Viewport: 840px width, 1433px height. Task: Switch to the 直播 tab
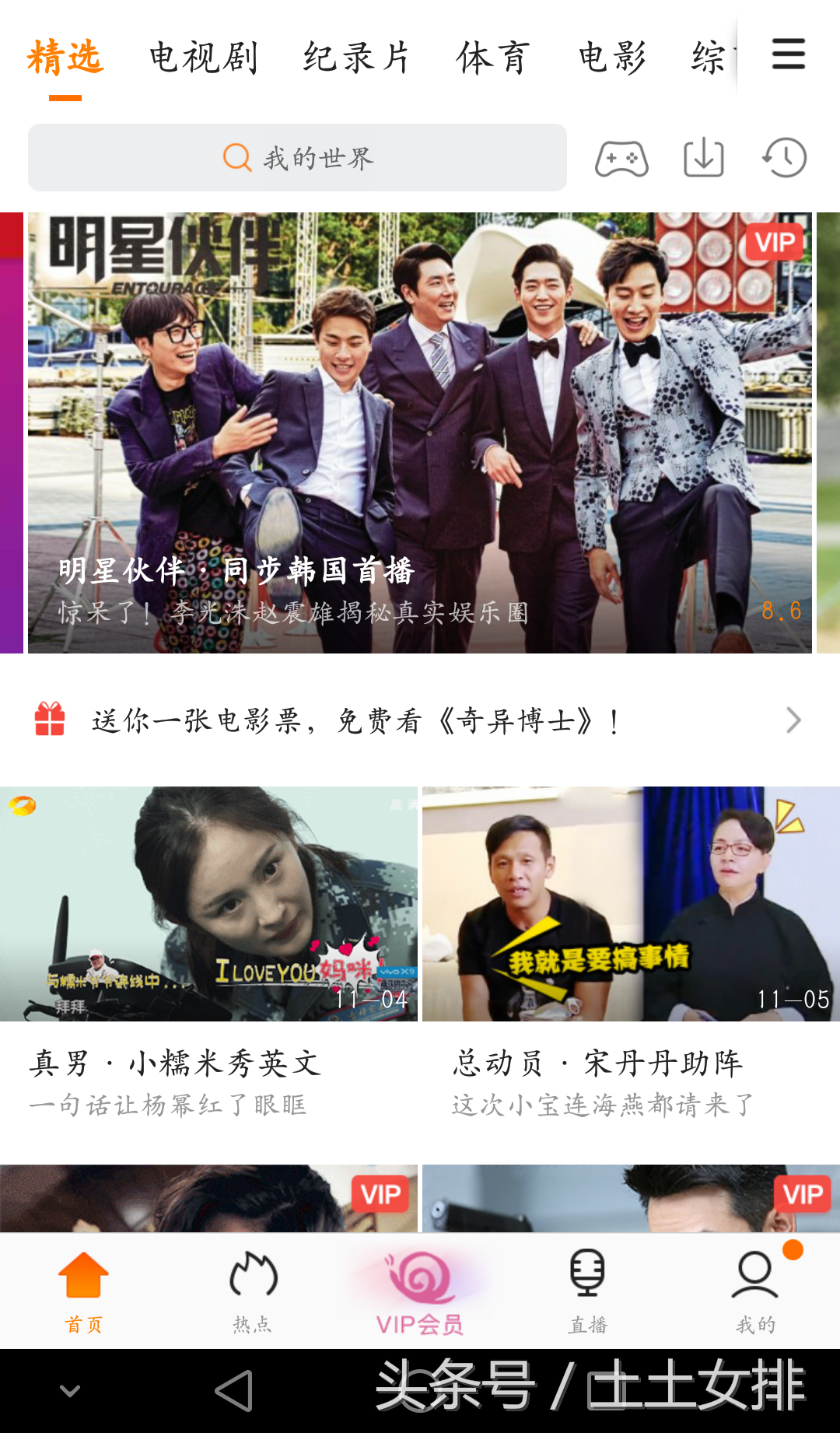(x=588, y=1290)
